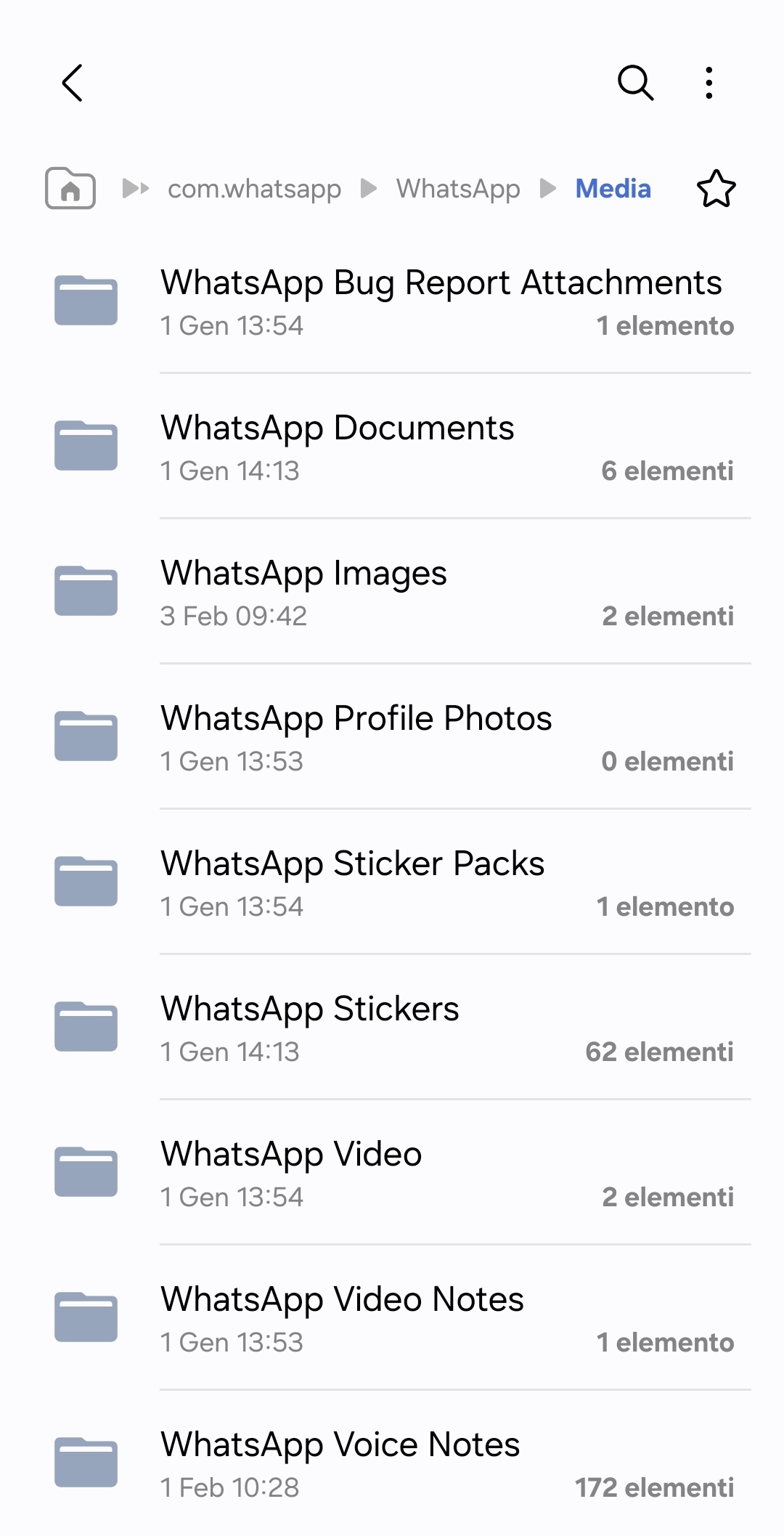Screen dimensions: 784x1536
Task: Open the WhatsApp Video Notes entry
Action: (x=341, y=1316)
